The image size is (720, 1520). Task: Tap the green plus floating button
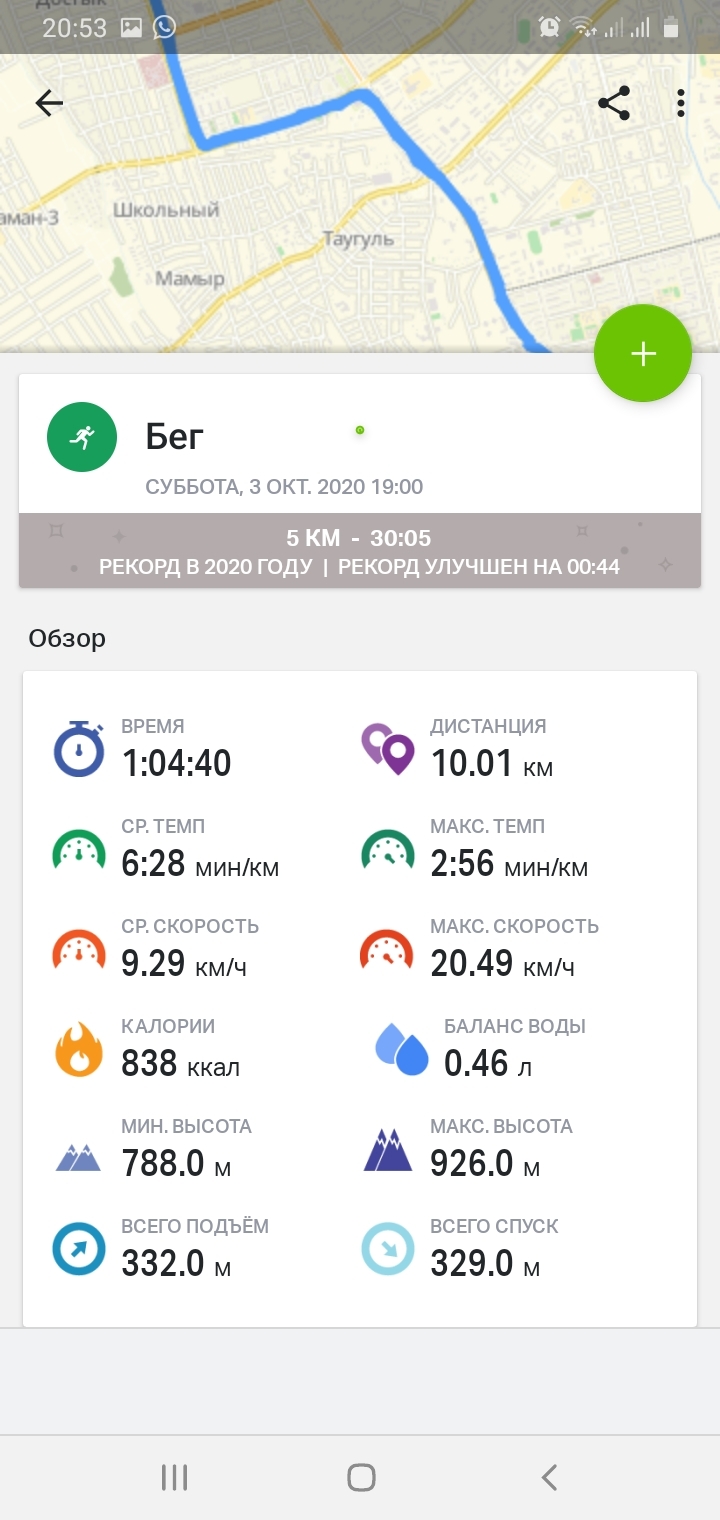pos(642,353)
